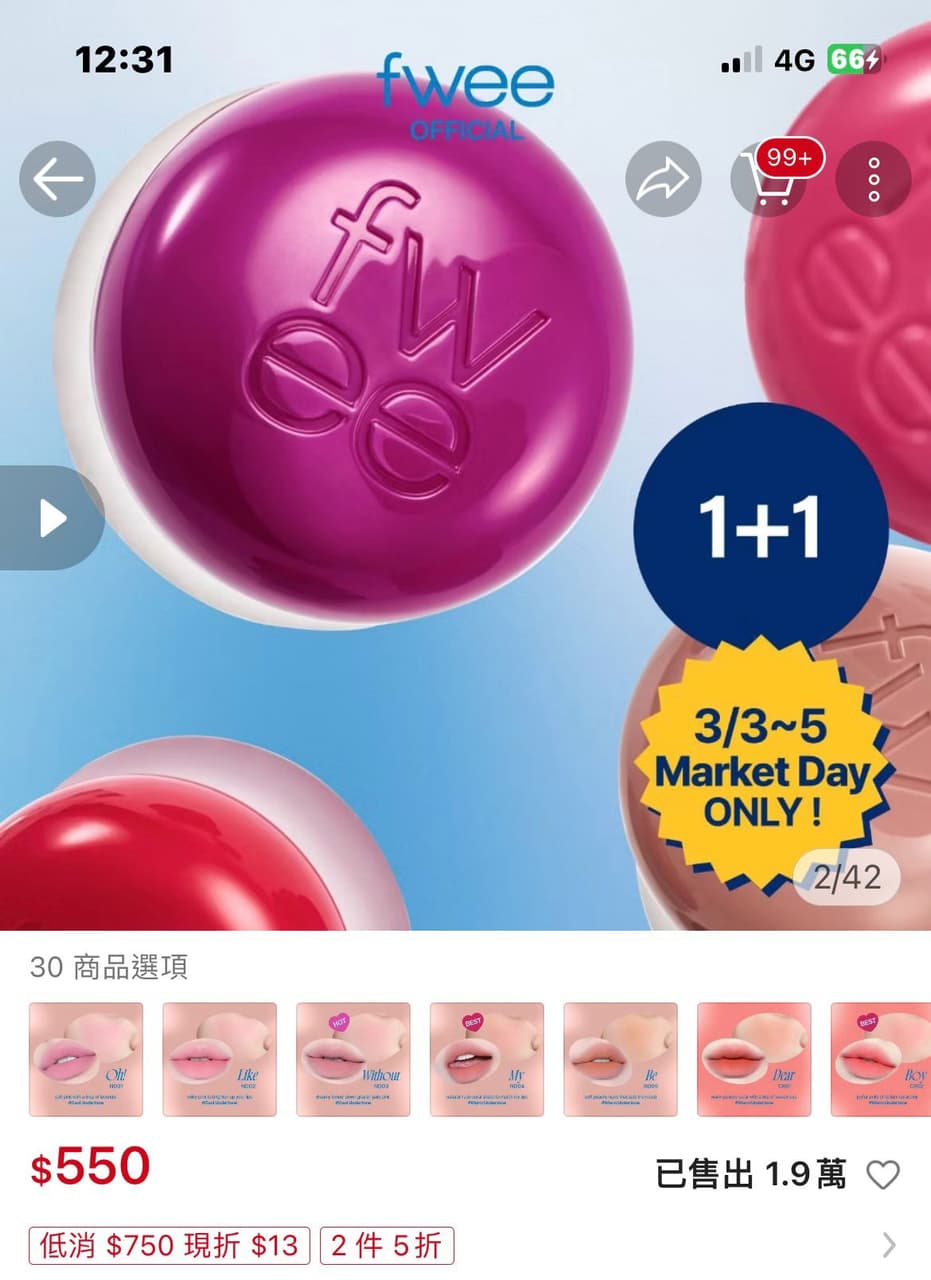The width and height of the screenshot is (931, 1280).
Task: Add product to favorites with the heart
Action: tap(883, 1174)
